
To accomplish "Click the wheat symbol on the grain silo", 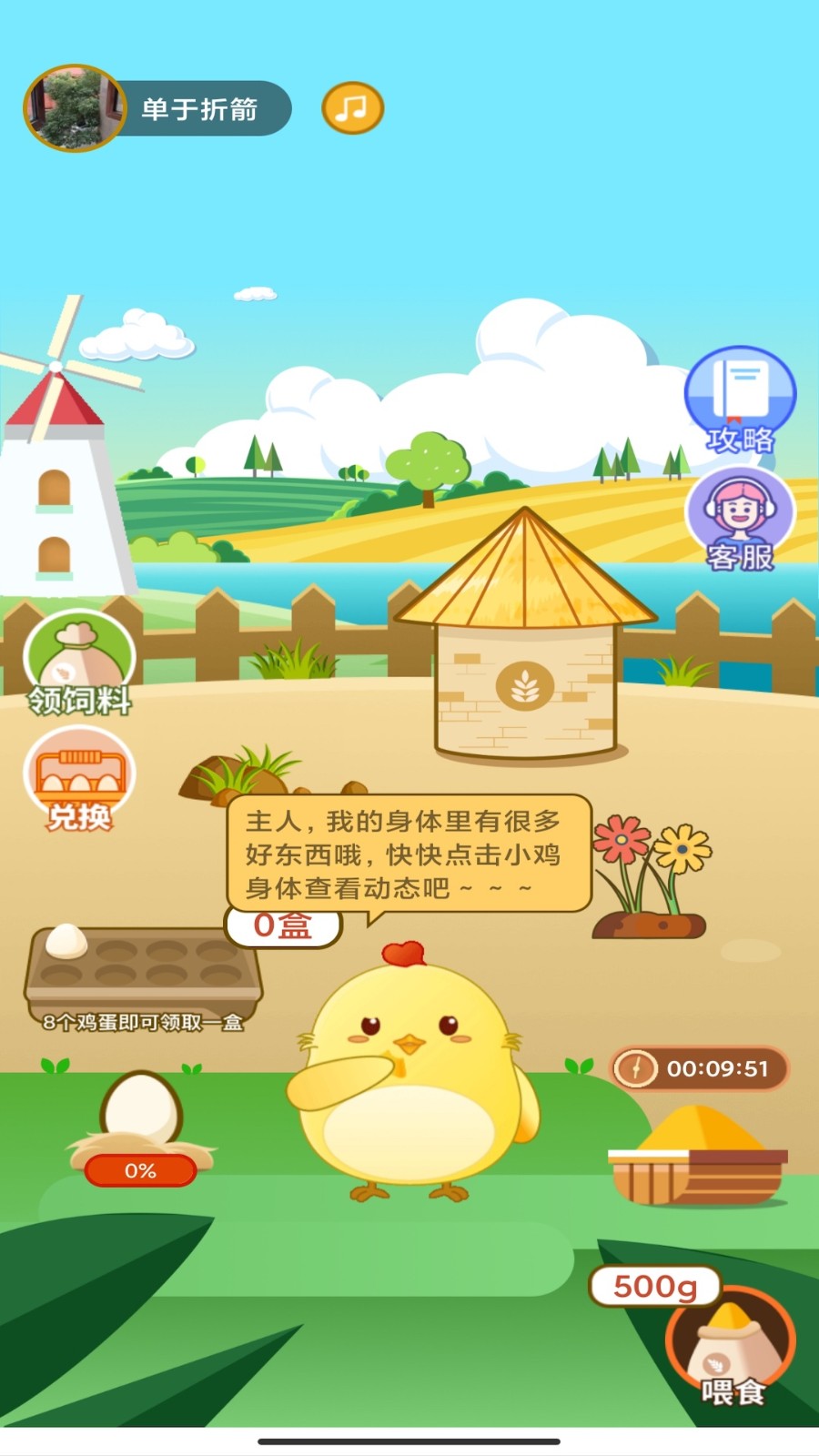I will click(524, 687).
